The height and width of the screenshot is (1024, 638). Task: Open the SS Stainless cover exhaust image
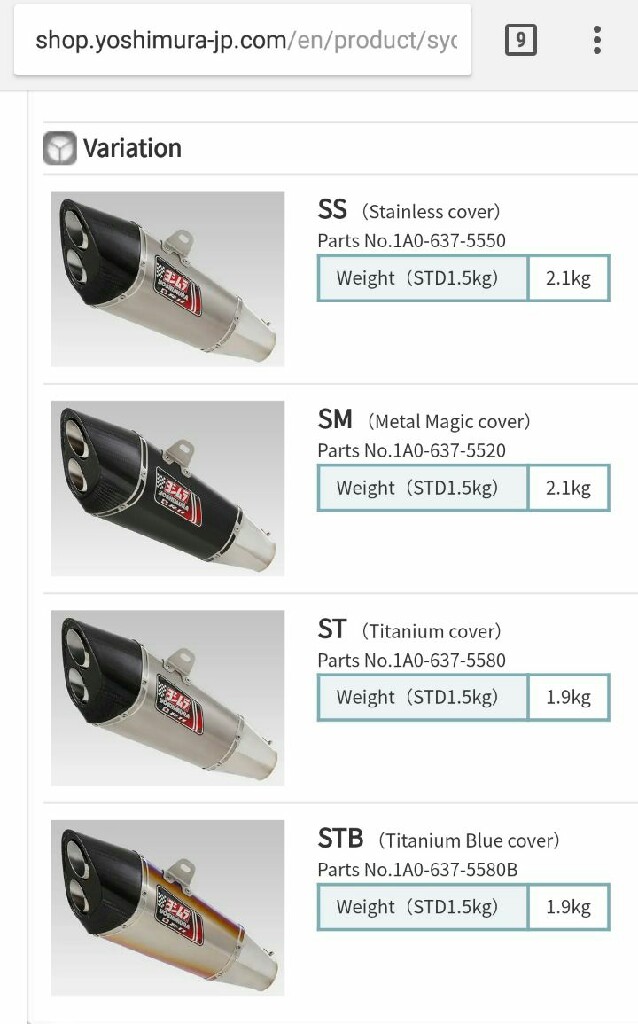click(x=167, y=279)
